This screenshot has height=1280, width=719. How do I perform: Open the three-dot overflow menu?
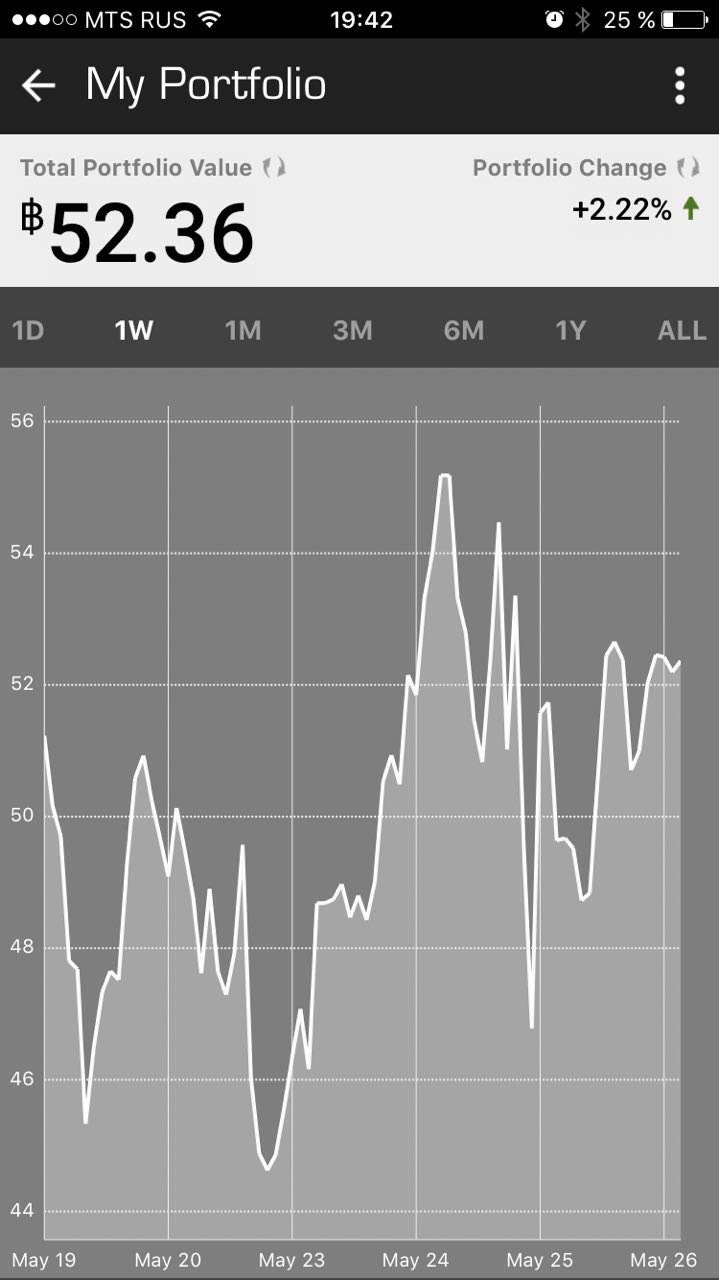point(680,86)
